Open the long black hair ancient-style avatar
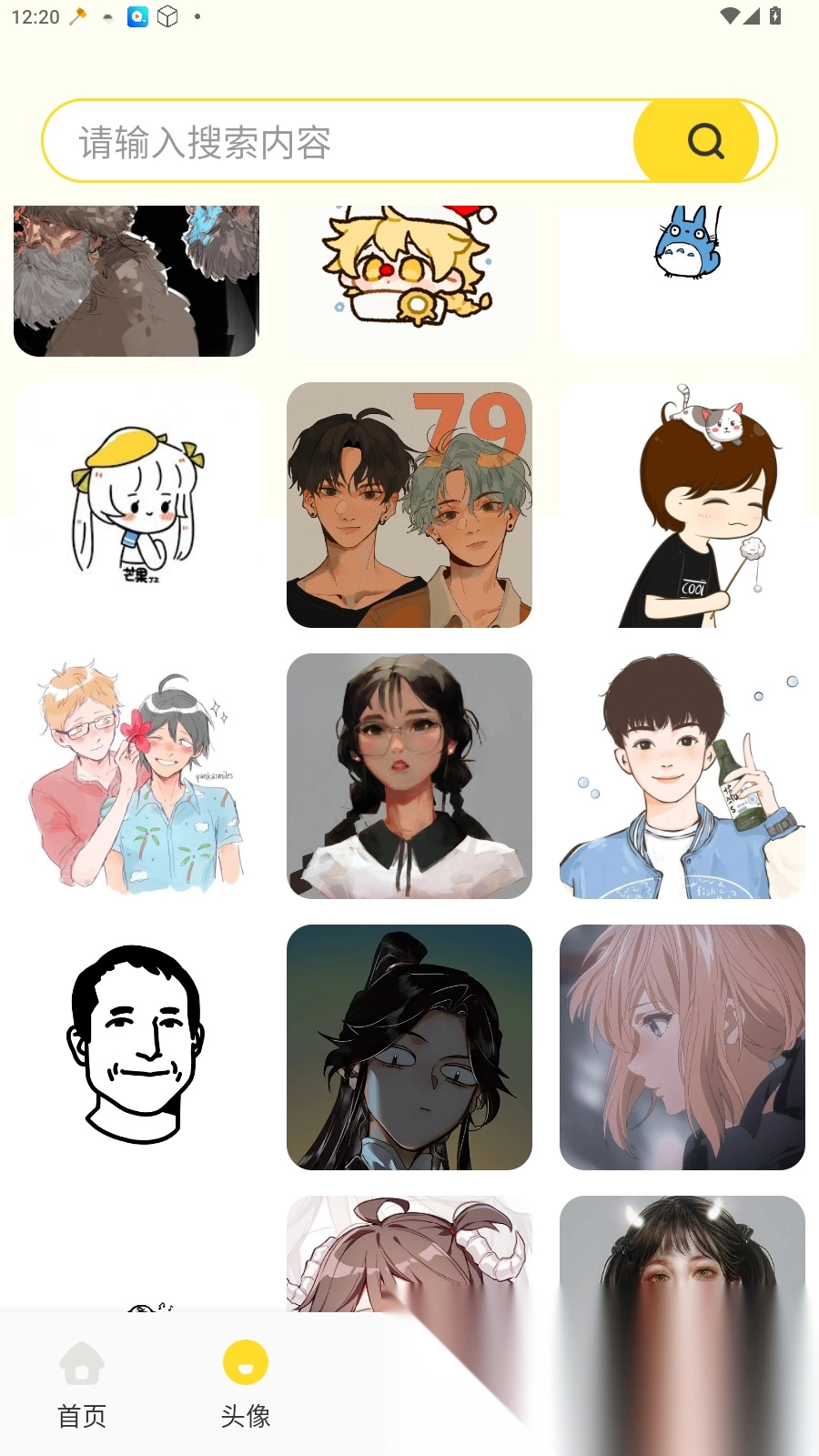The height and width of the screenshot is (1456, 819). click(409, 1047)
